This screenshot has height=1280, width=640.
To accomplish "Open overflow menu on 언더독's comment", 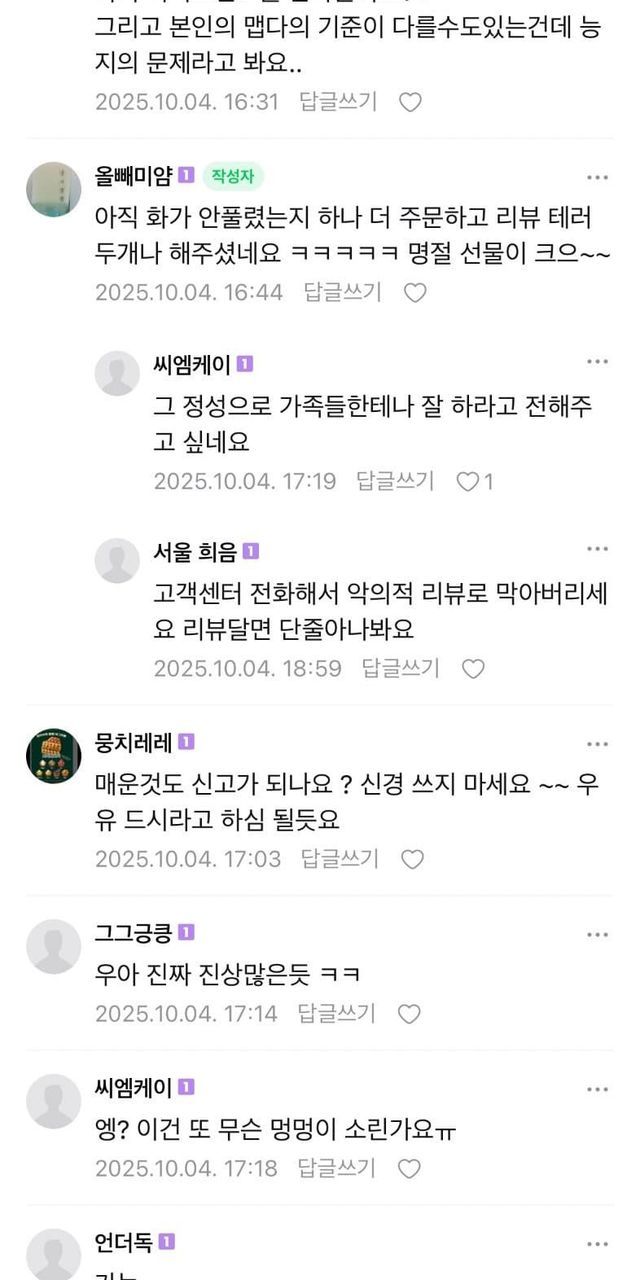I will [x=597, y=1243].
